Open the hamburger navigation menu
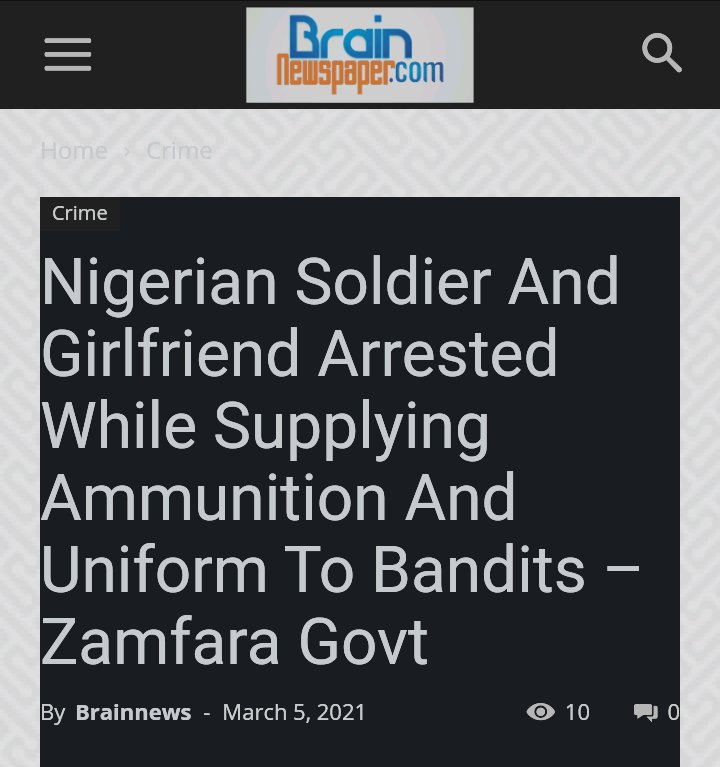The width and height of the screenshot is (720, 767). tap(68, 54)
